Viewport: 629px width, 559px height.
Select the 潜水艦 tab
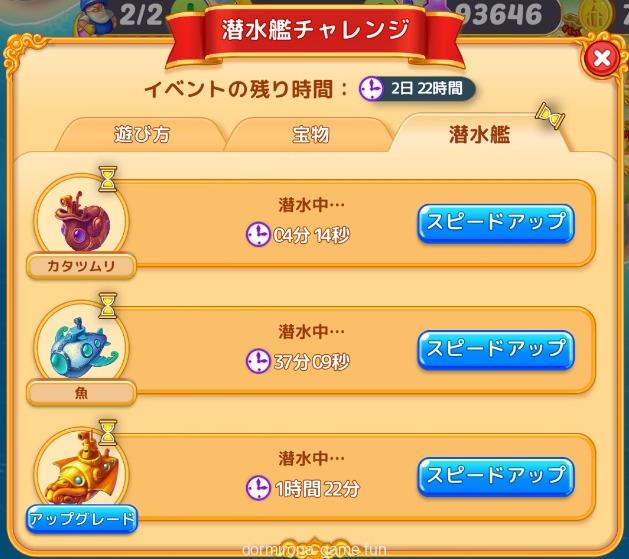coord(478,134)
